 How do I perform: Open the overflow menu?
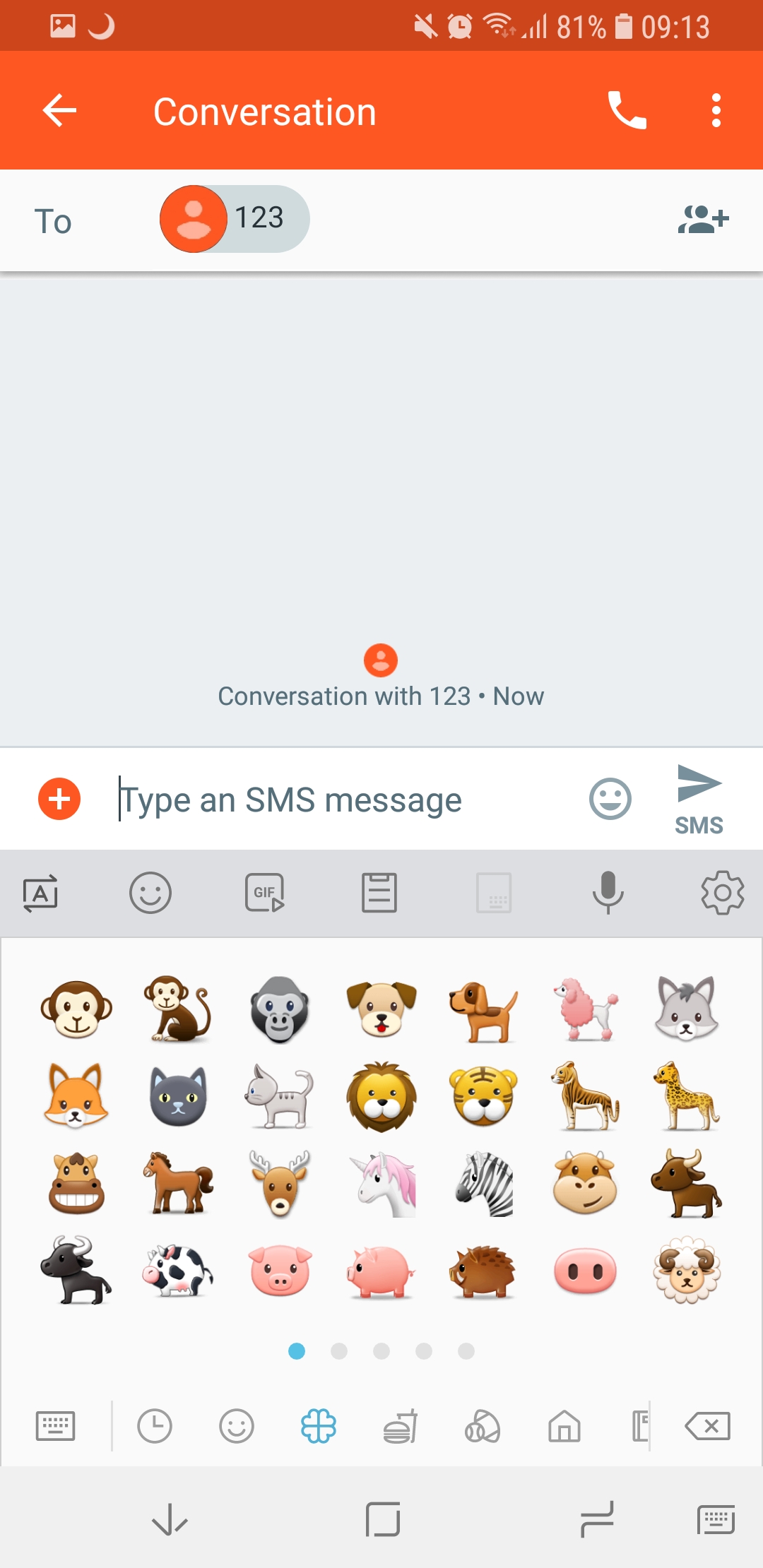(x=716, y=111)
